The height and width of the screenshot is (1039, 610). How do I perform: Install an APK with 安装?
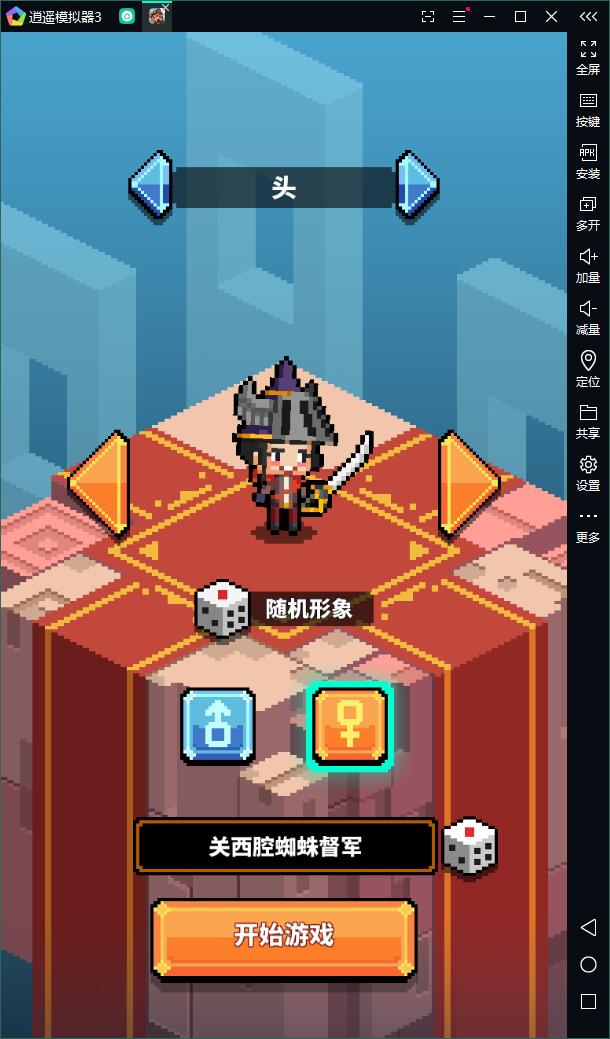click(588, 162)
